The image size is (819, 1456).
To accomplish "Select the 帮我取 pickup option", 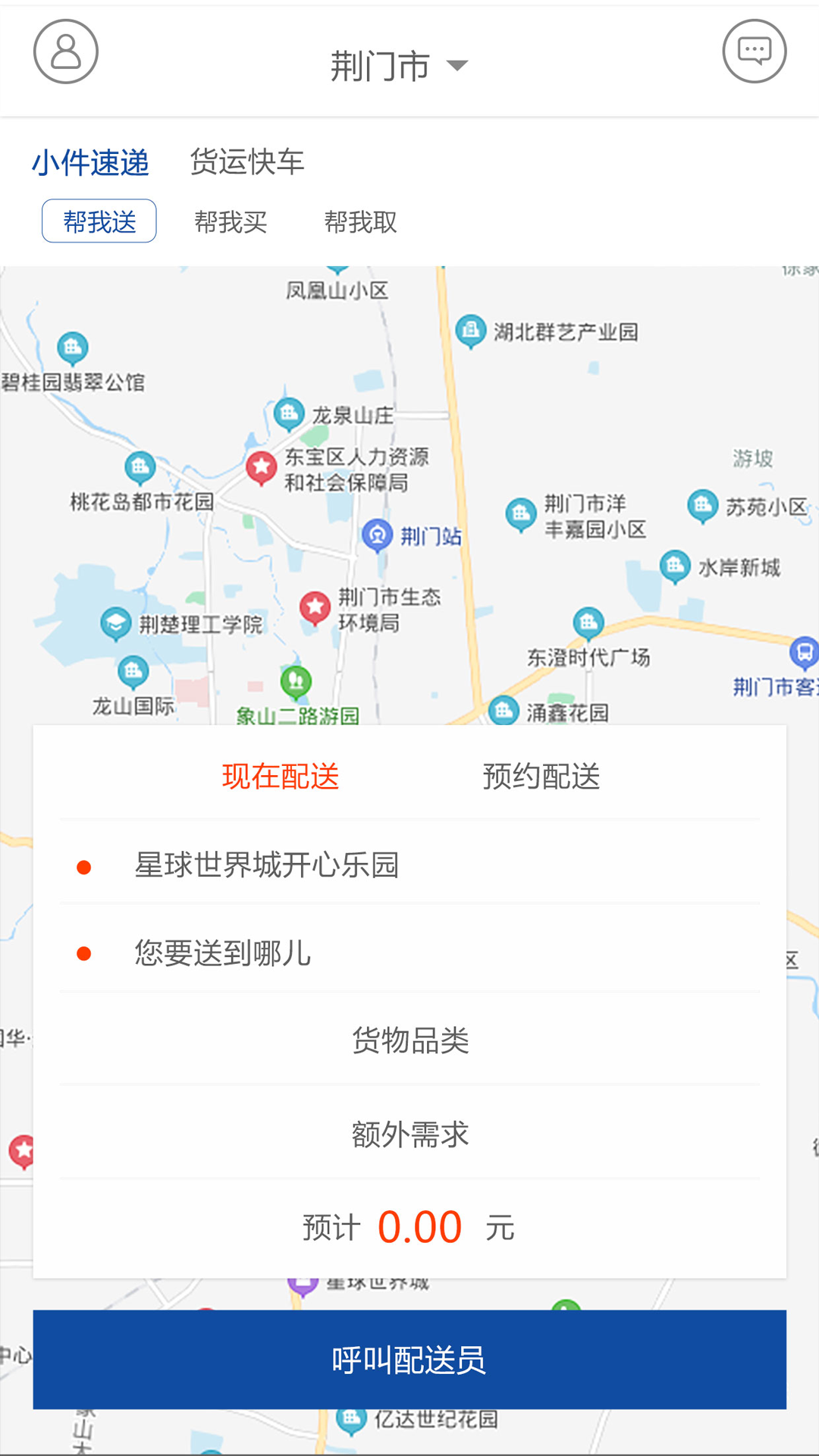I will 360,222.
